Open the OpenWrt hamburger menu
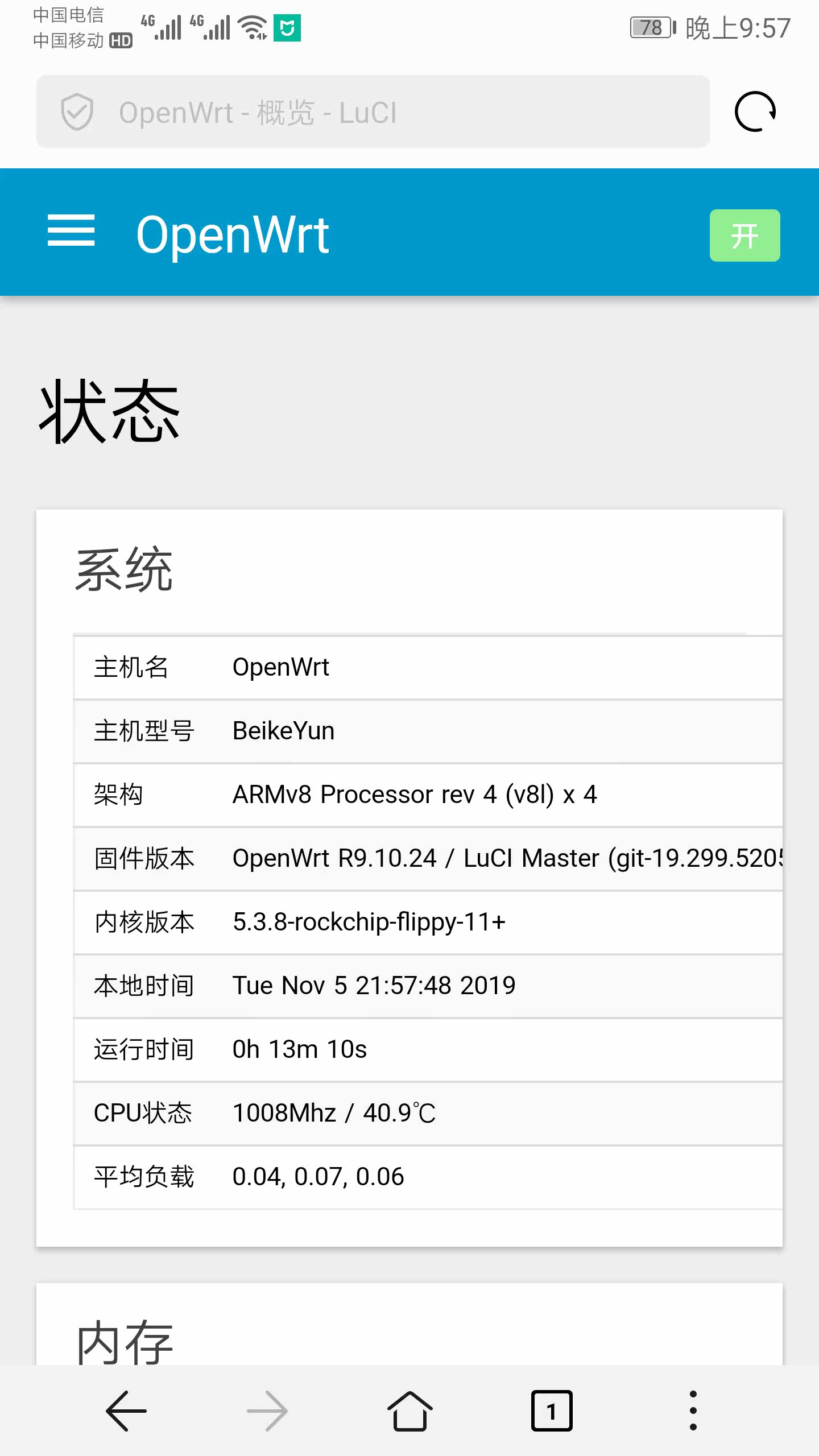 pos(71,230)
